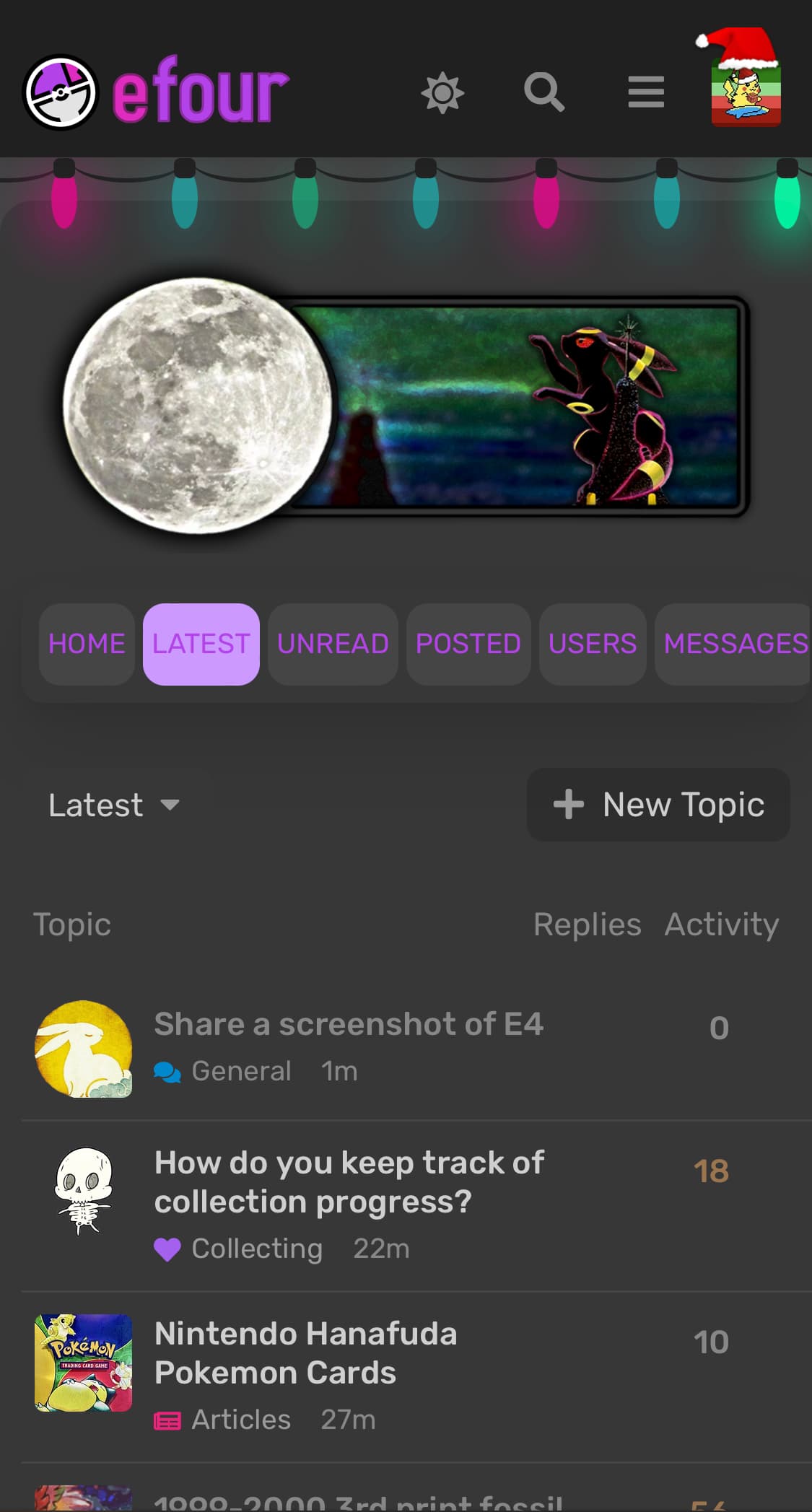This screenshot has height=1512, width=812.
Task: Toggle the sun theme icon
Action: (442, 92)
